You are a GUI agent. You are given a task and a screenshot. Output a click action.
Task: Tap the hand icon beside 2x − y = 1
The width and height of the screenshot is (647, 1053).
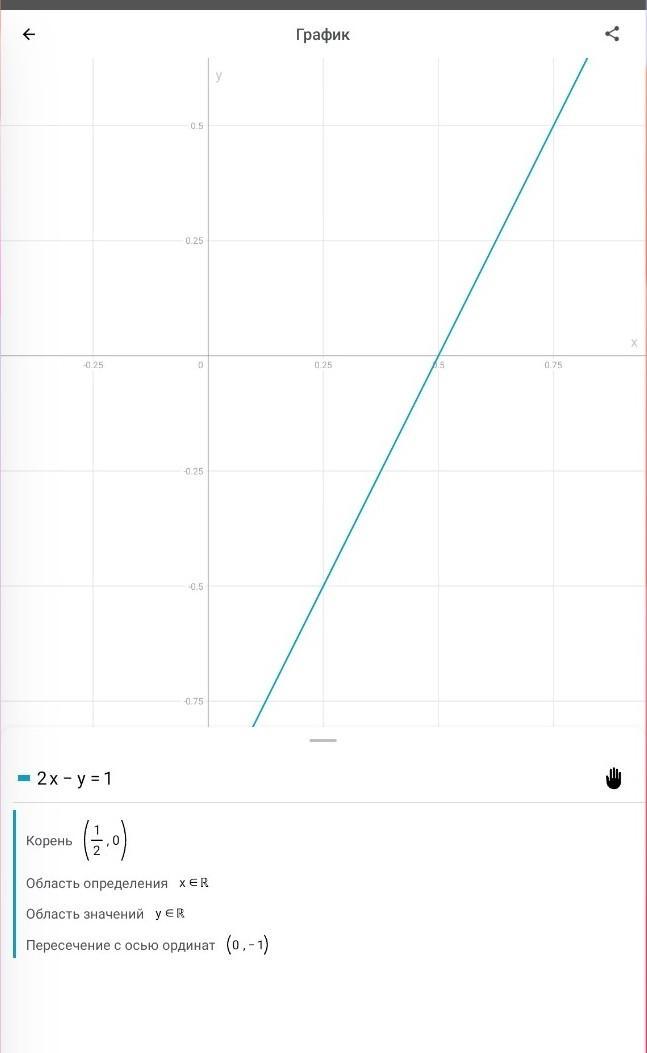click(613, 778)
